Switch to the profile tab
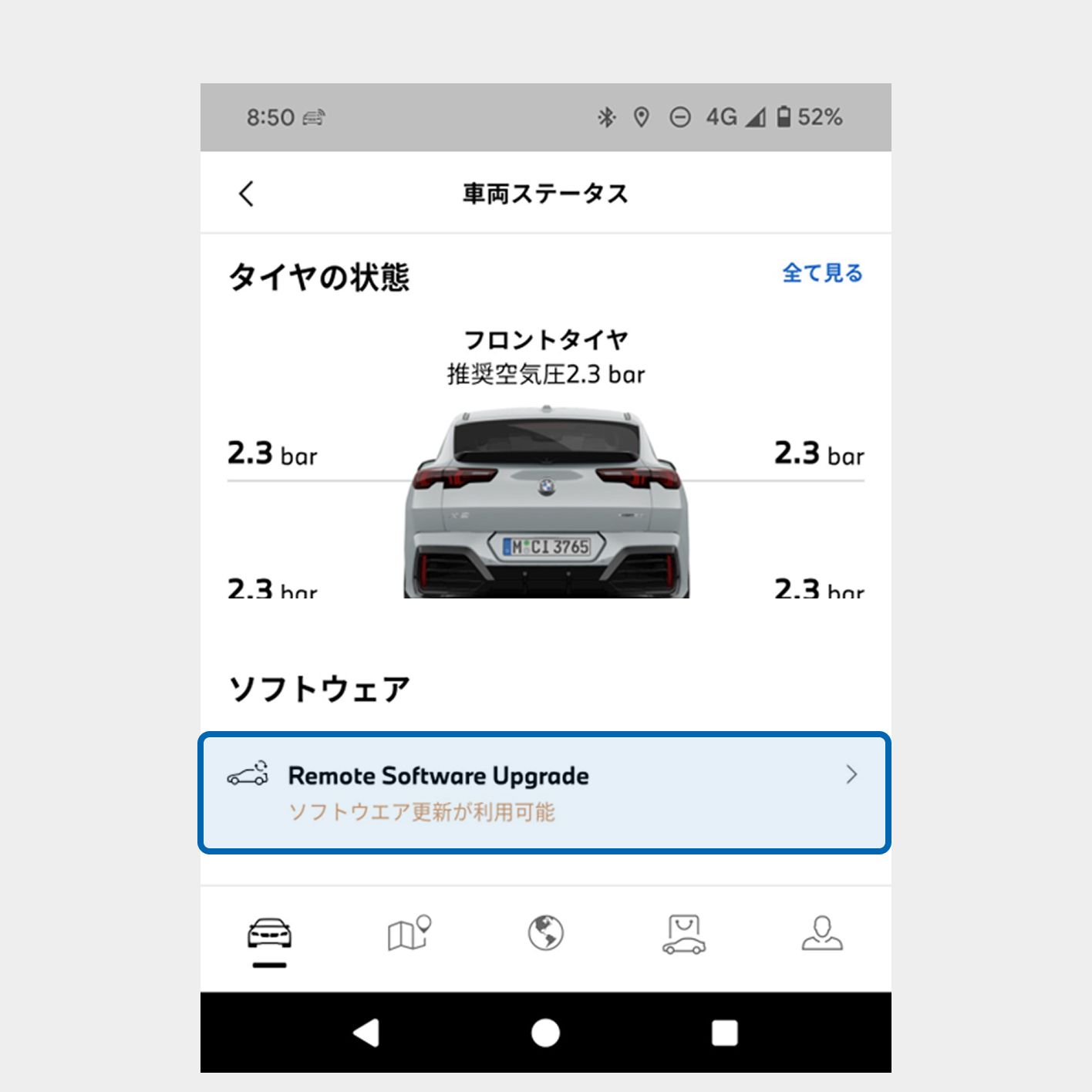 [x=822, y=934]
